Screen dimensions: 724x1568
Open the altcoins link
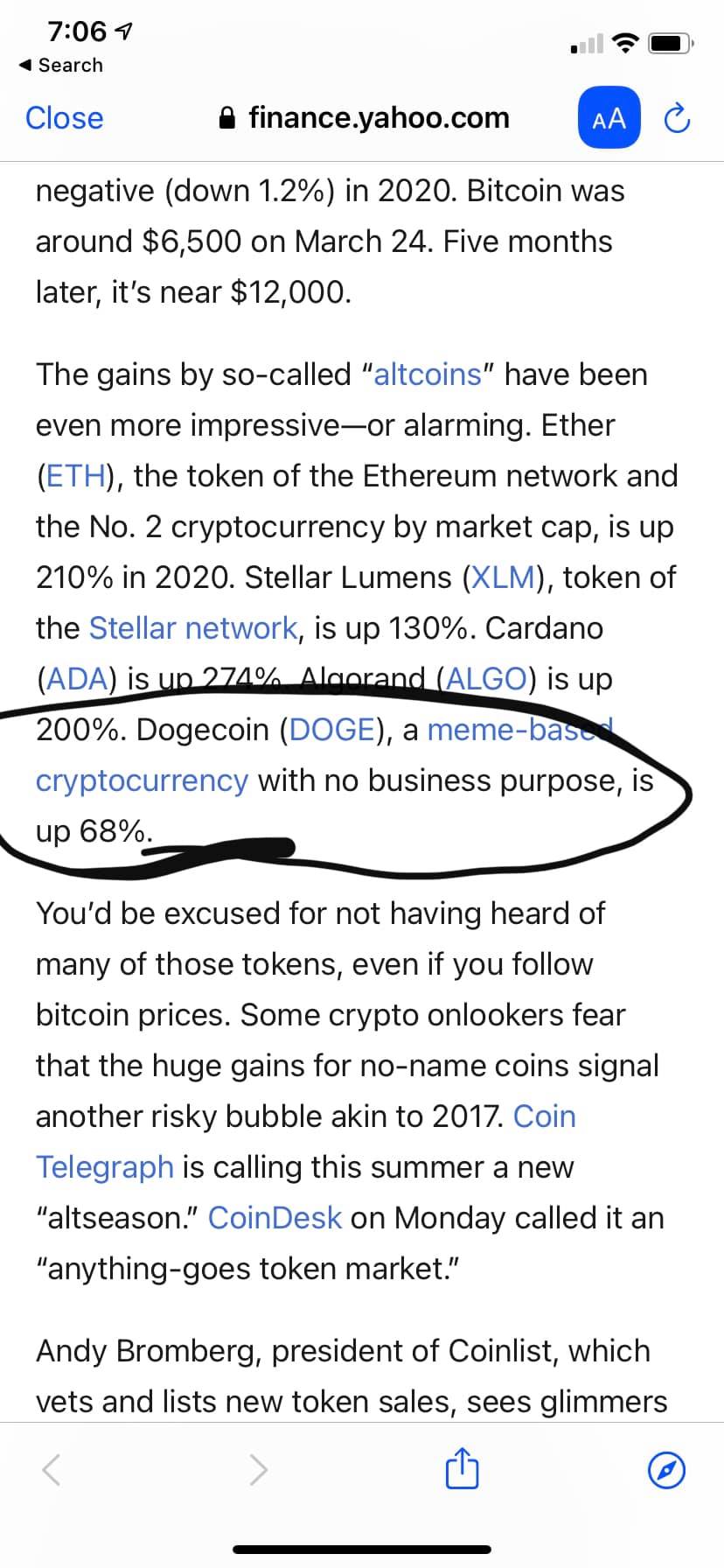pos(428,374)
